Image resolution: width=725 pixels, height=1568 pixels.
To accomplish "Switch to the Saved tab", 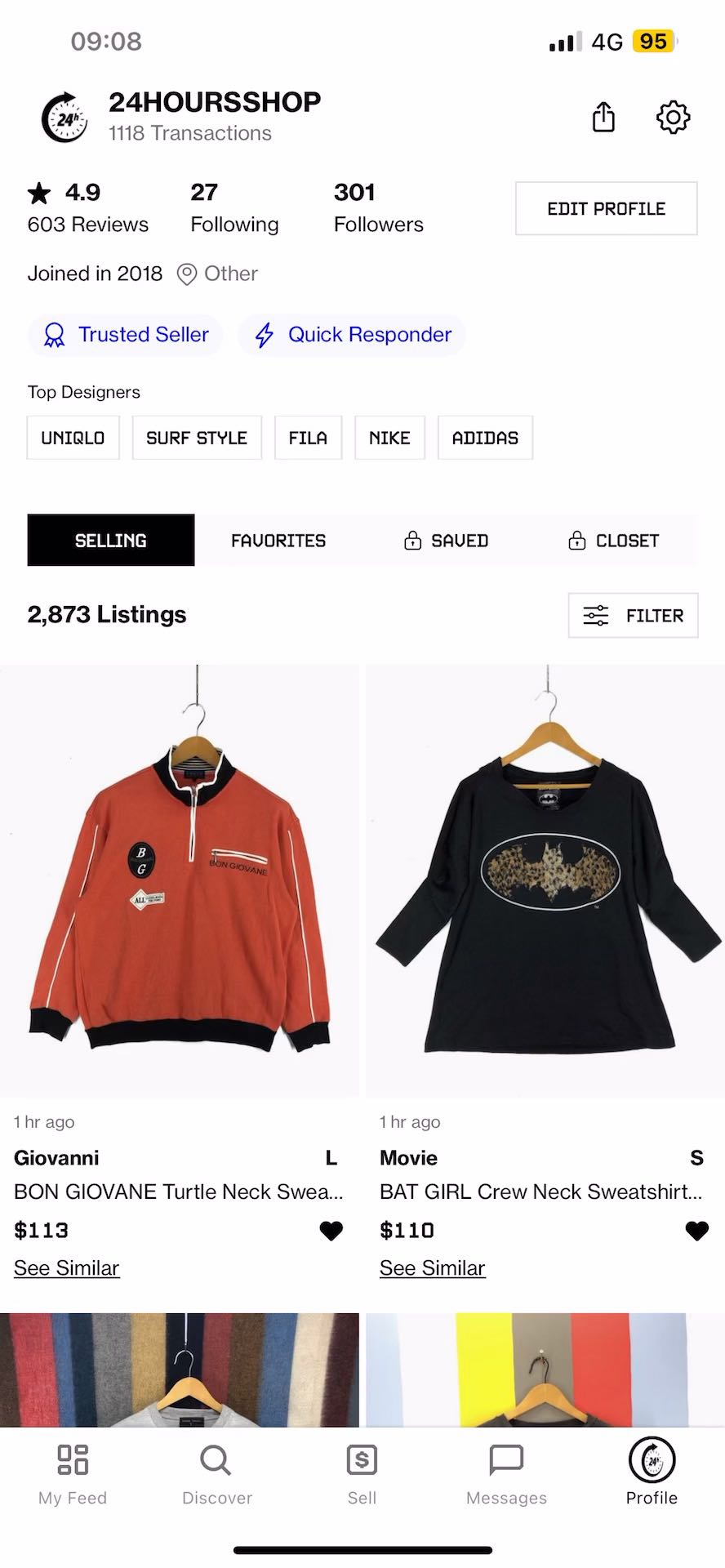I will click(x=447, y=541).
